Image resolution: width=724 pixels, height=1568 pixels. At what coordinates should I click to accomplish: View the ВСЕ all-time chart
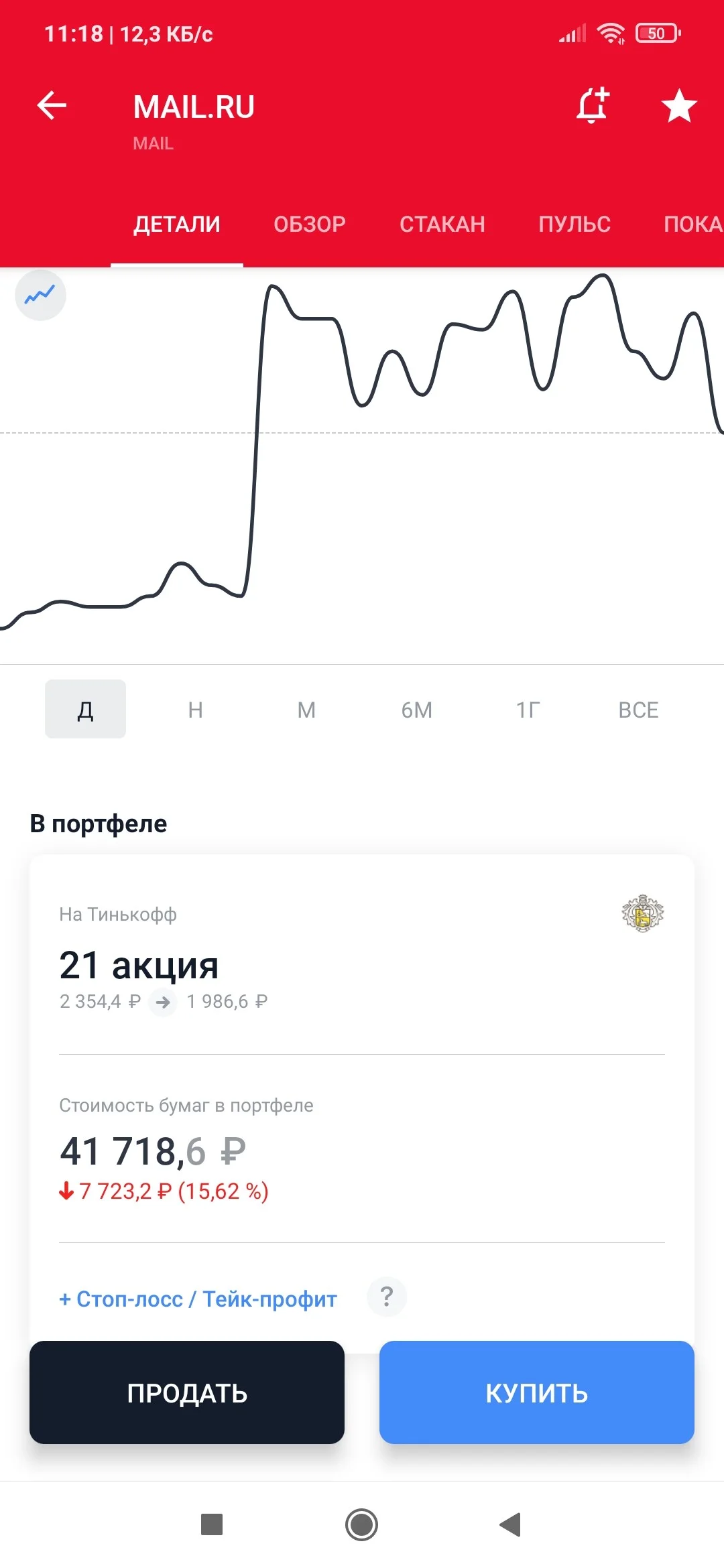(x=638, y=710)
